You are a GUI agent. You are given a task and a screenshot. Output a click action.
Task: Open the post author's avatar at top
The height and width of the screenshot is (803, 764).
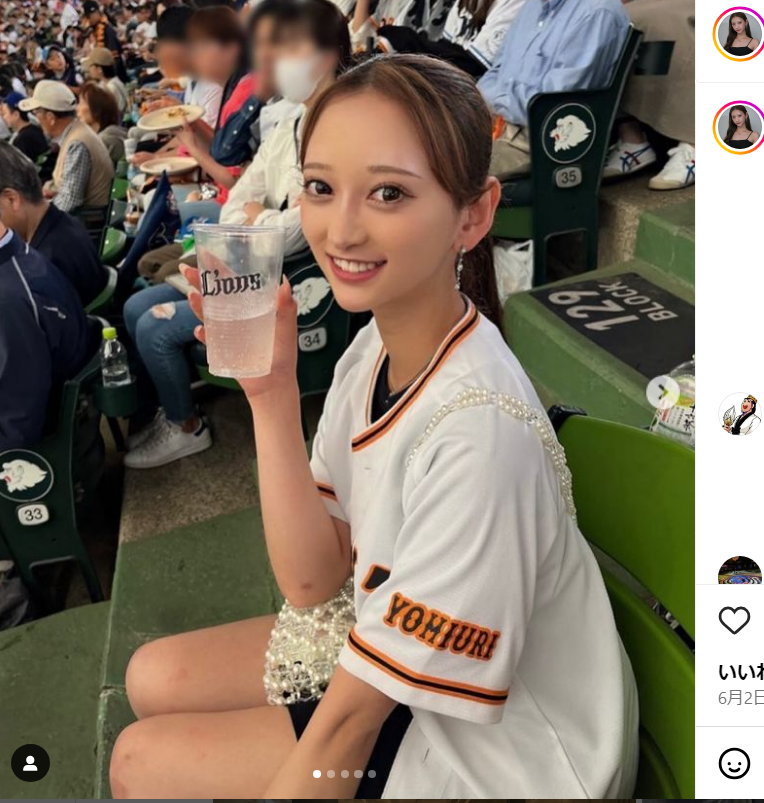[738, 35]
